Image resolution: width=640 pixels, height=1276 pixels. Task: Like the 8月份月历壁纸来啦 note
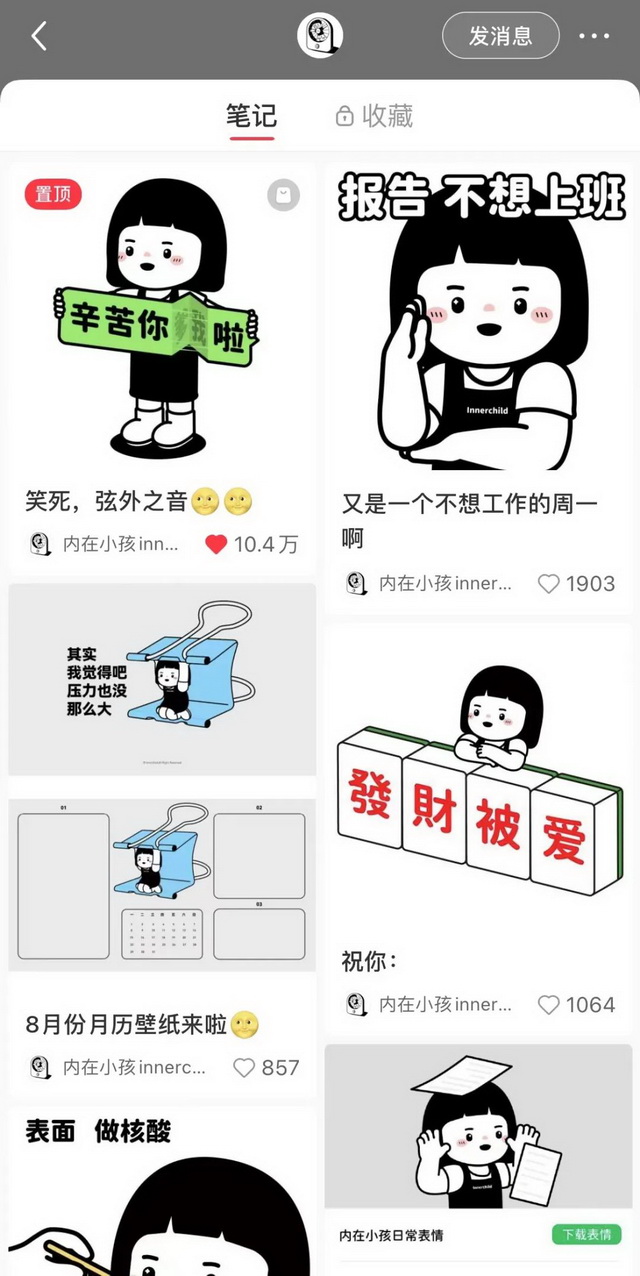click(x=244, y=1067)
